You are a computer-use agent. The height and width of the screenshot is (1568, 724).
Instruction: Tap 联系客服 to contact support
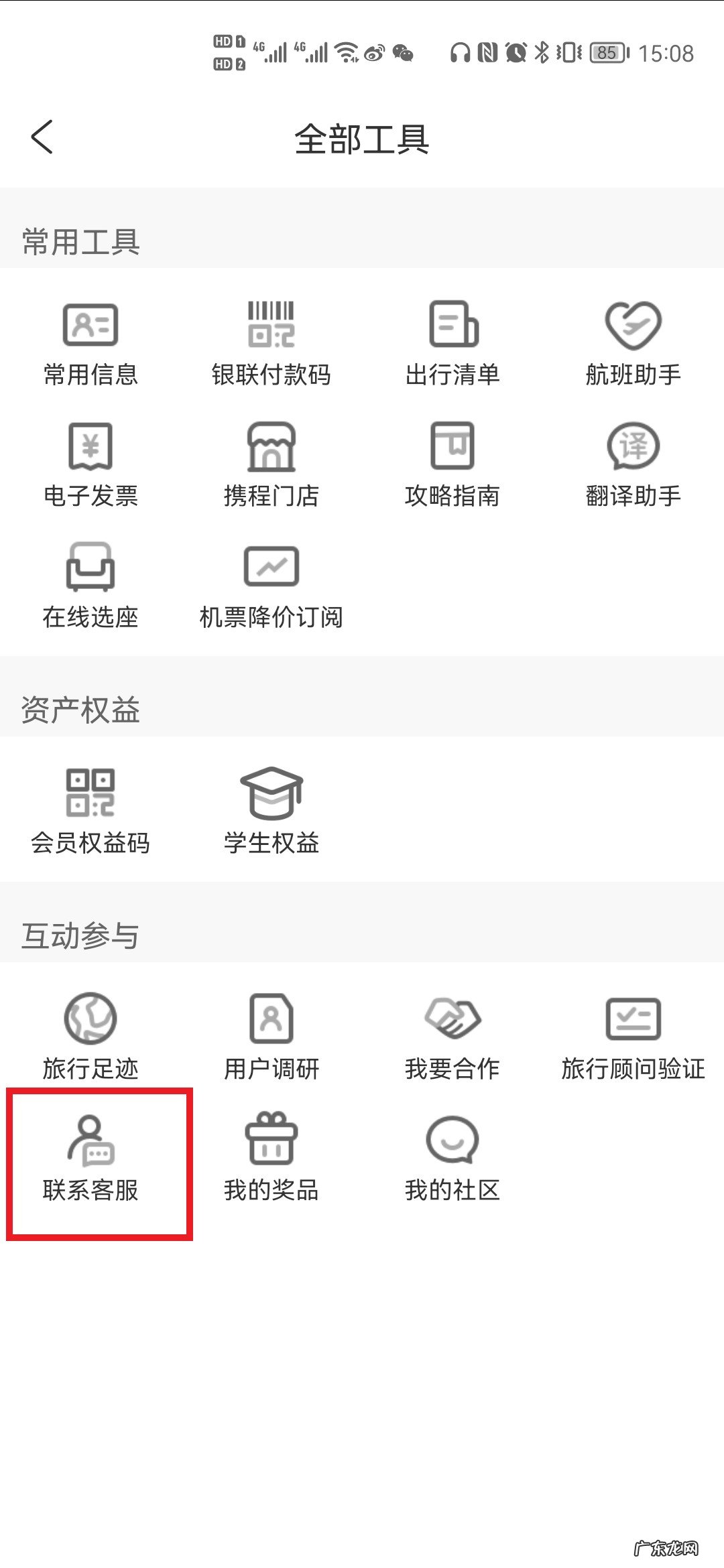(x=90, y=1159)
